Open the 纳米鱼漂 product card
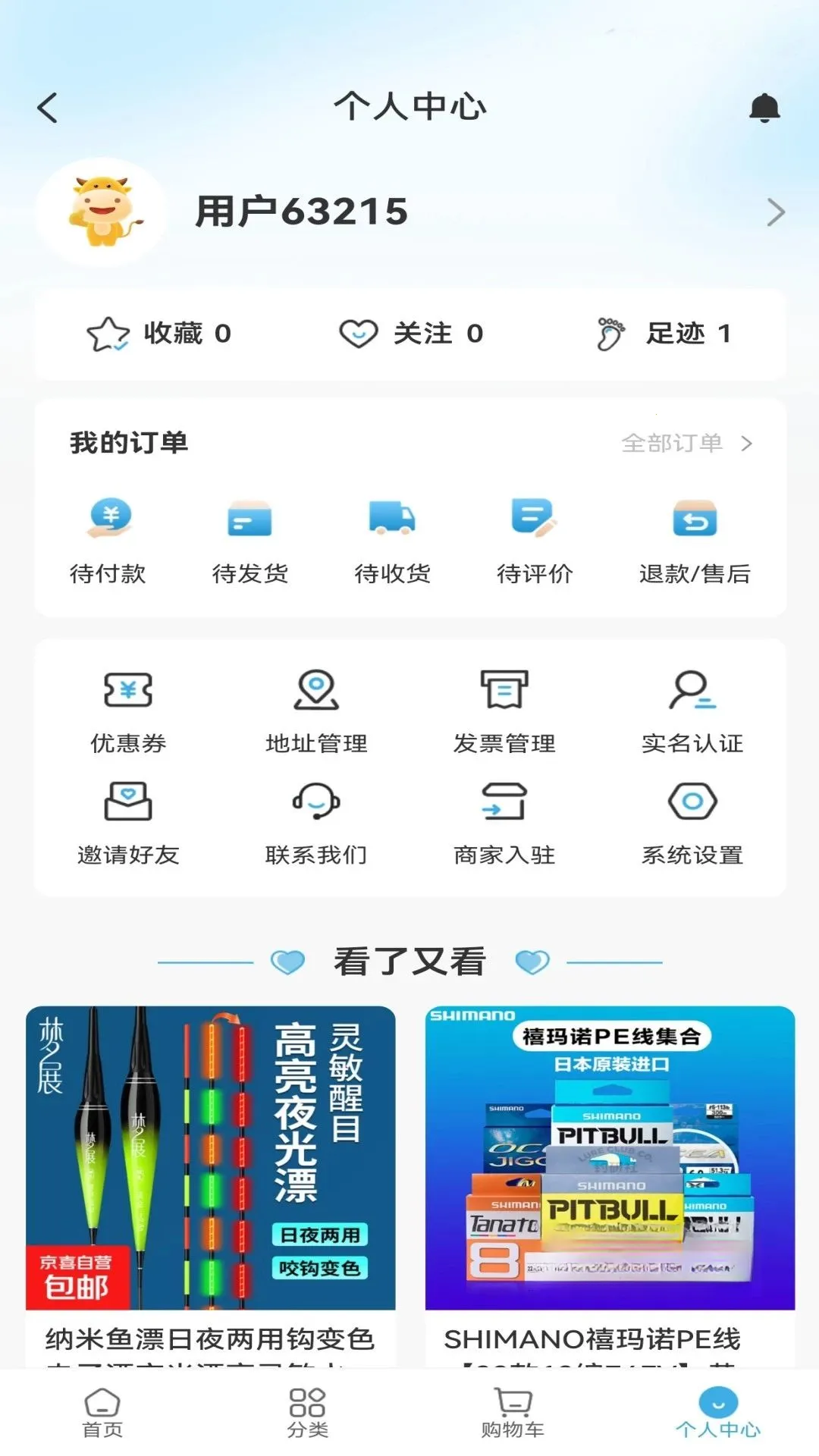Image resolution: width=819 pixels, height=1456 pixels. point(211,1187)
